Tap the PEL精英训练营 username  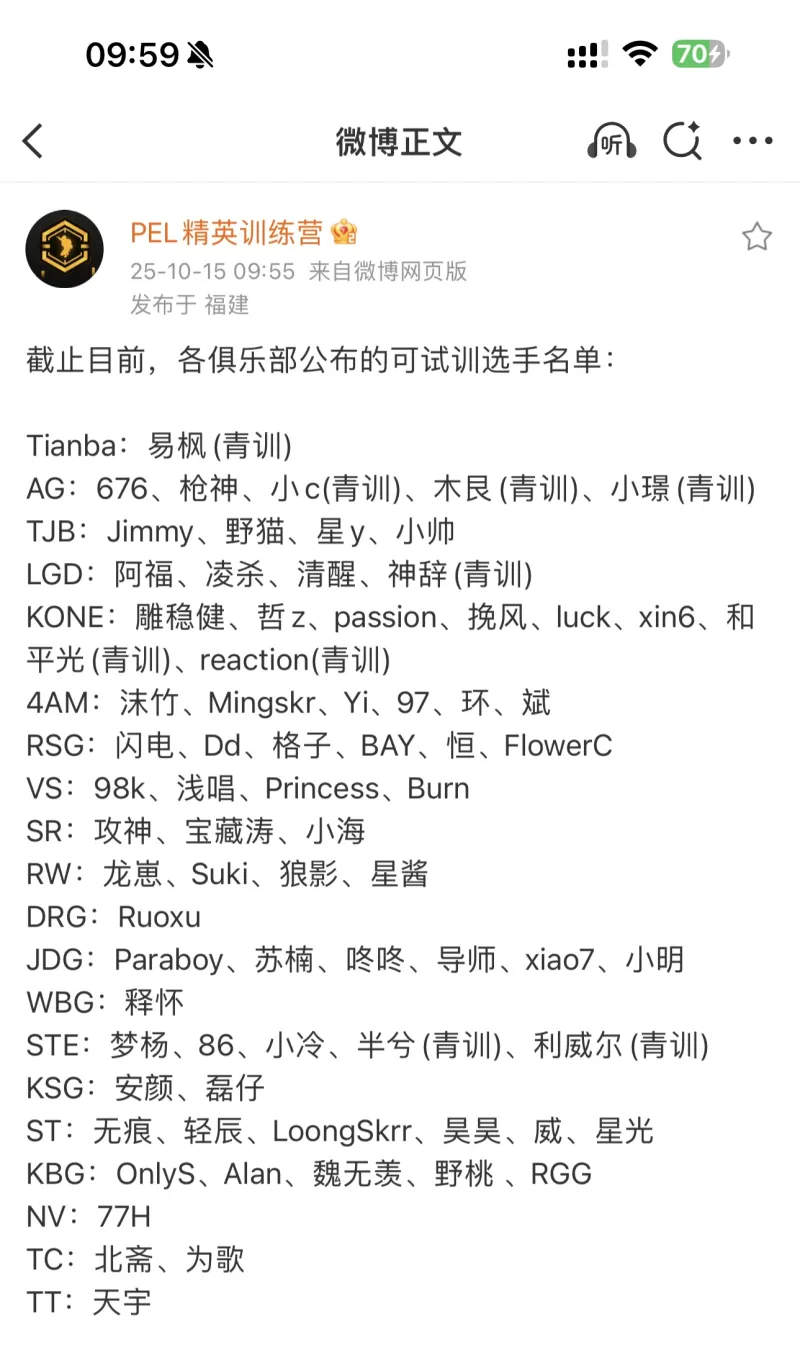[226, 233]
